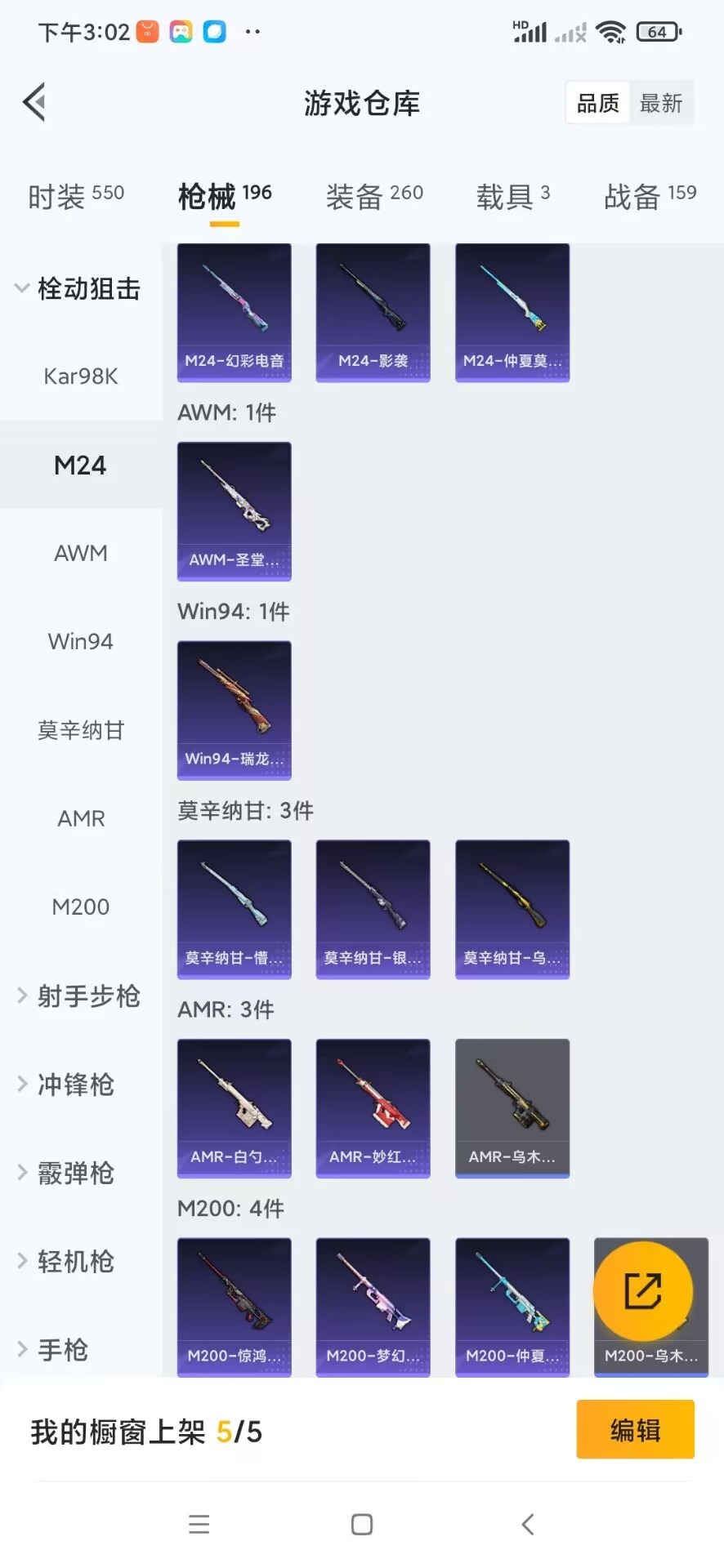Go to the system home screen
Screen dimensions: 724x1568
point(362,1524)
